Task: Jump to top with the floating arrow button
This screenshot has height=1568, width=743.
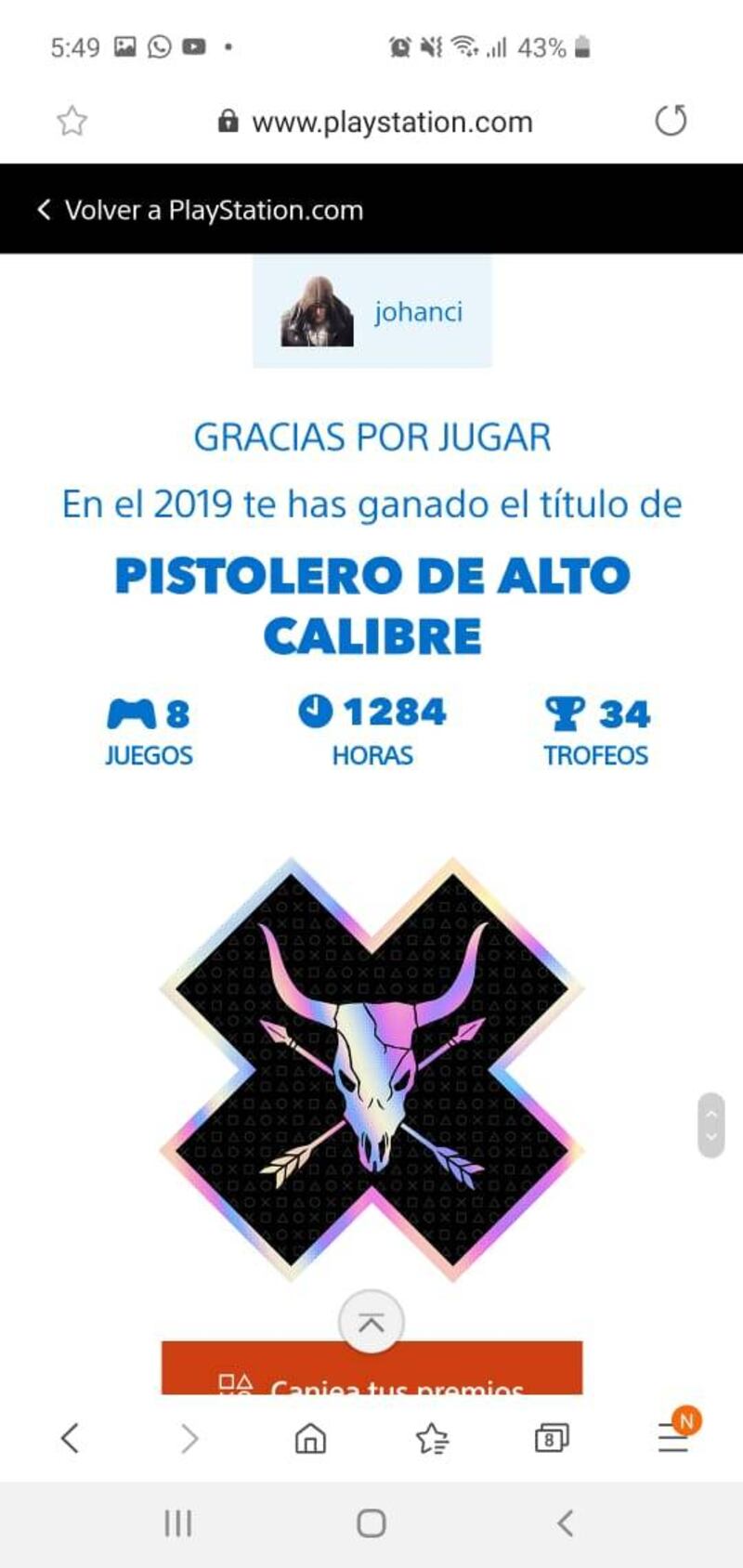Action: tap(371, 1322)
